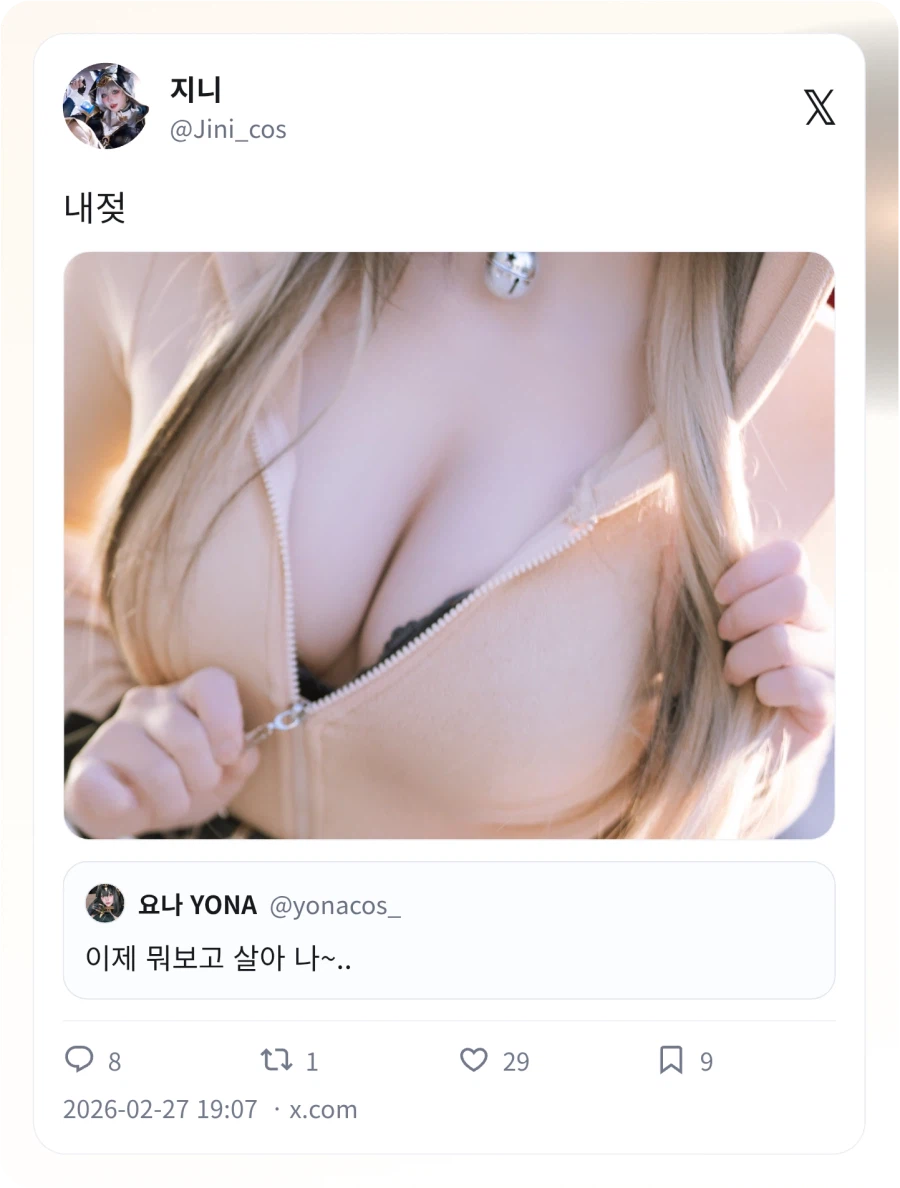Open the quoted tweet by 요나 YONA
This screenshot has height=1188, width=900.
[448, 930]
